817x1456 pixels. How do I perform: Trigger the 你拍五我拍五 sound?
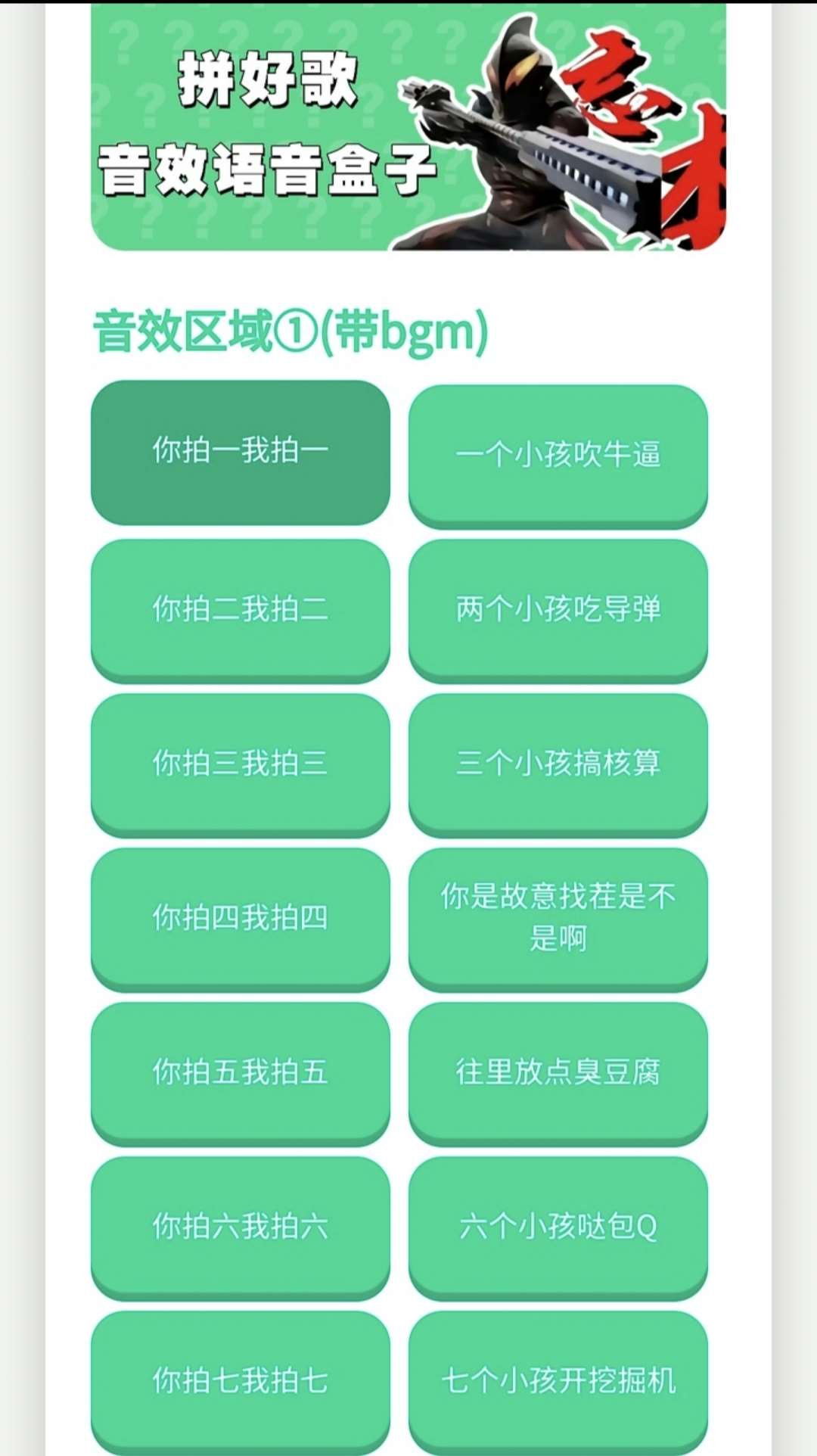[x=240, y=1073]
